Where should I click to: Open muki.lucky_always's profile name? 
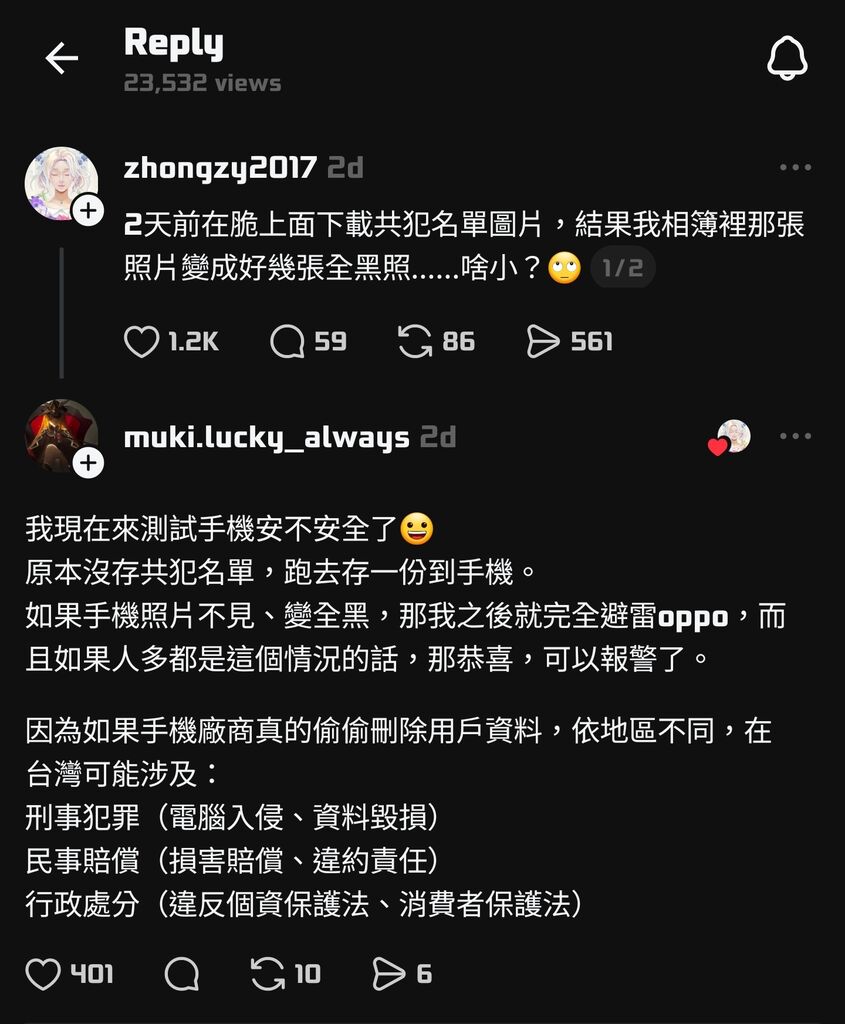[x=266, y=437]
